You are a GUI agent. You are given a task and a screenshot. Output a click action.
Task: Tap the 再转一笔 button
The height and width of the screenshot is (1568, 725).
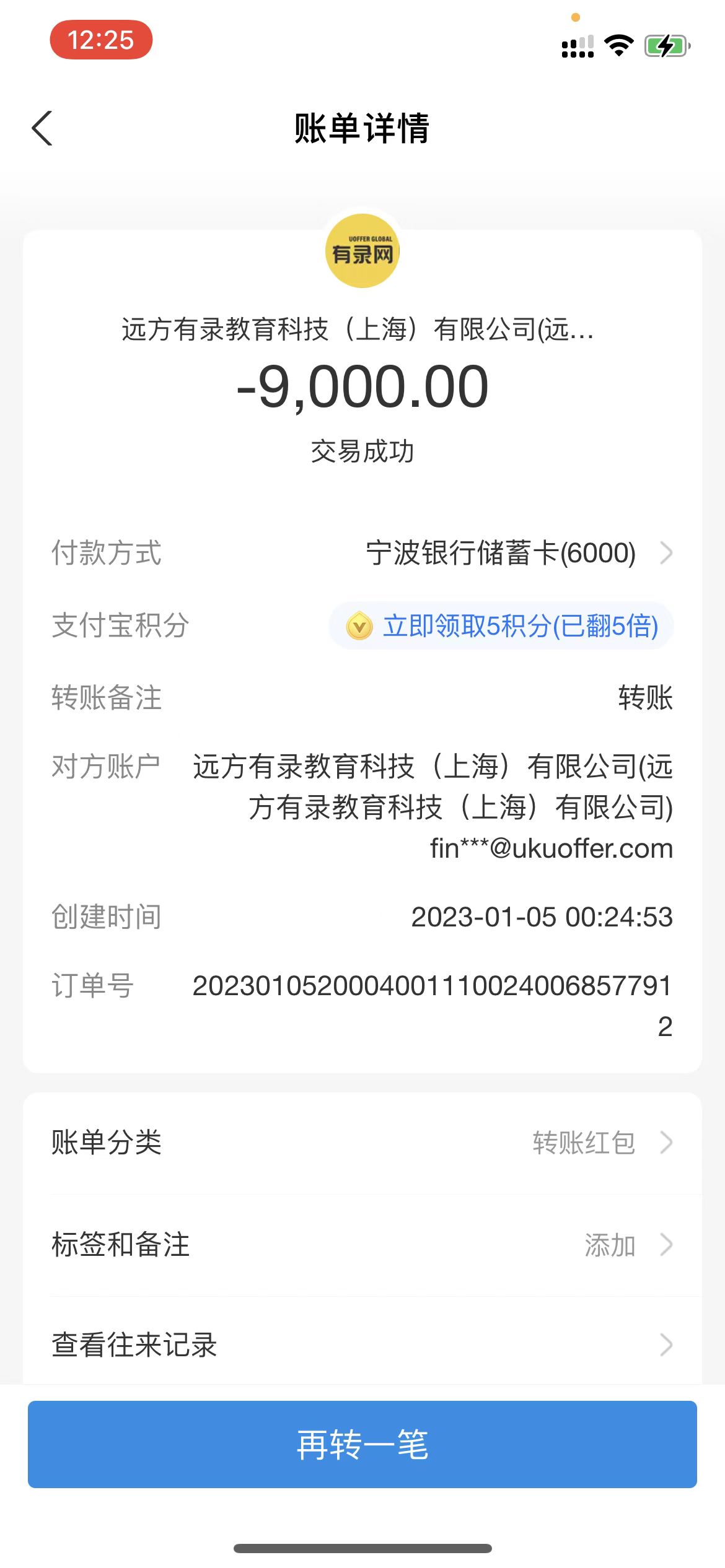pos(362,1444)
